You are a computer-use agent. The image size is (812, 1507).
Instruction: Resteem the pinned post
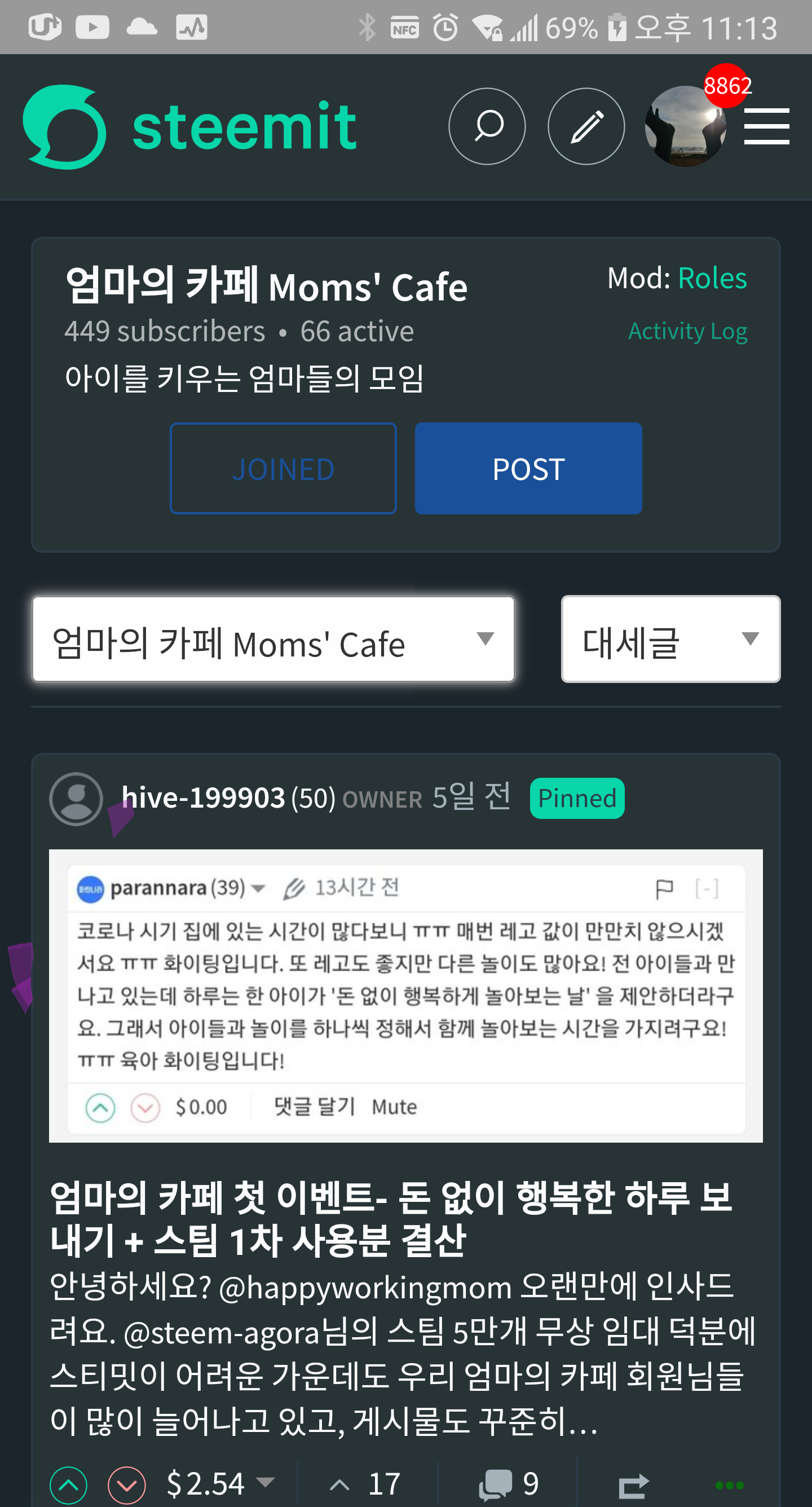pyautogui.click(x=634, y=1485)
